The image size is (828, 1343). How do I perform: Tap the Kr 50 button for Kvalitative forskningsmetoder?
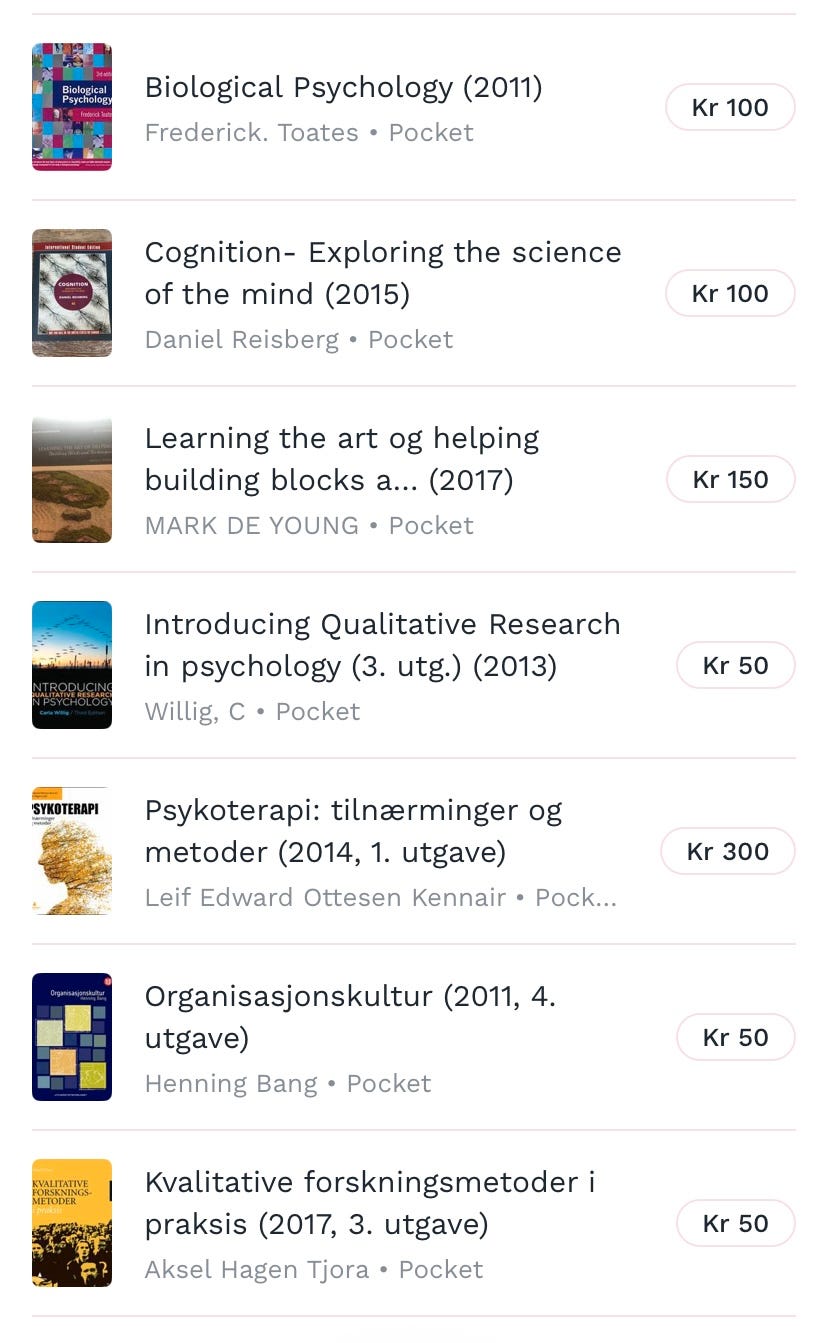[x=735, y=1224]
